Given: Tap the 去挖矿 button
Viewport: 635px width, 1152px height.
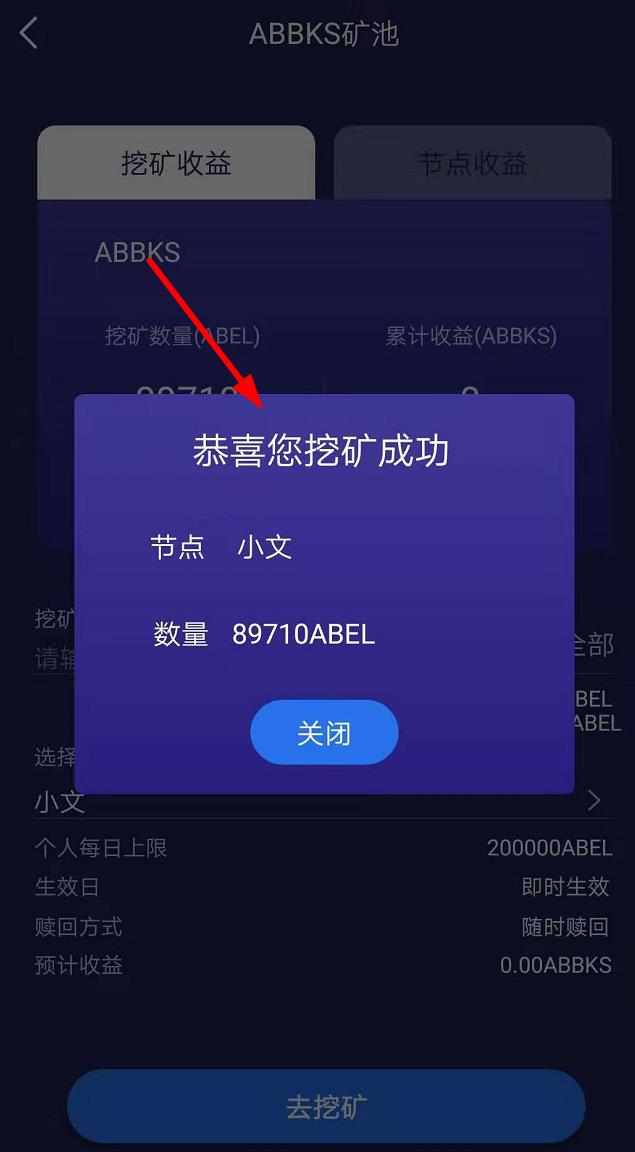Looking at the screenshot, I should tap(326, 1106).
